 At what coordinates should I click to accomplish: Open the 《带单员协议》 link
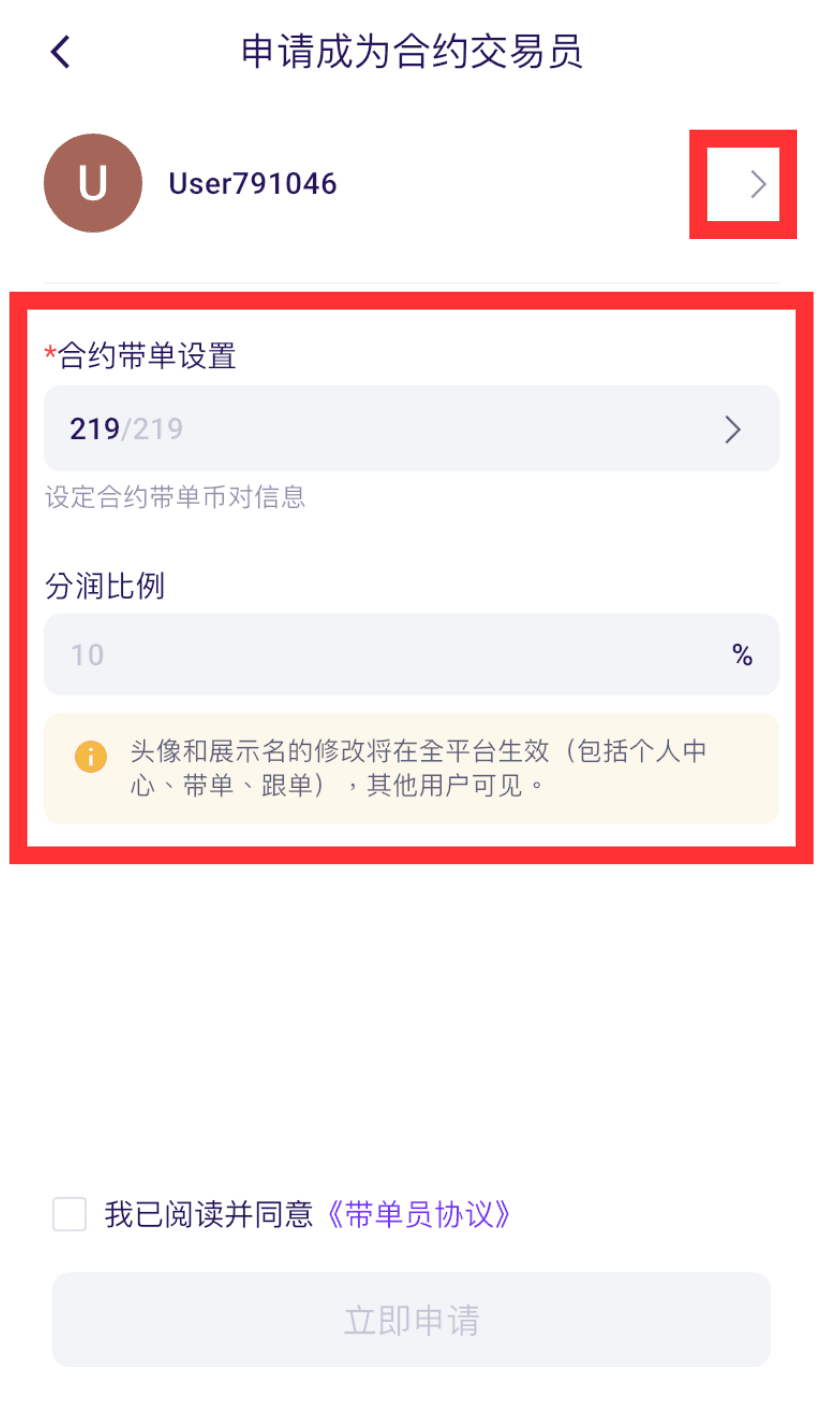(x=420, y=1215)
